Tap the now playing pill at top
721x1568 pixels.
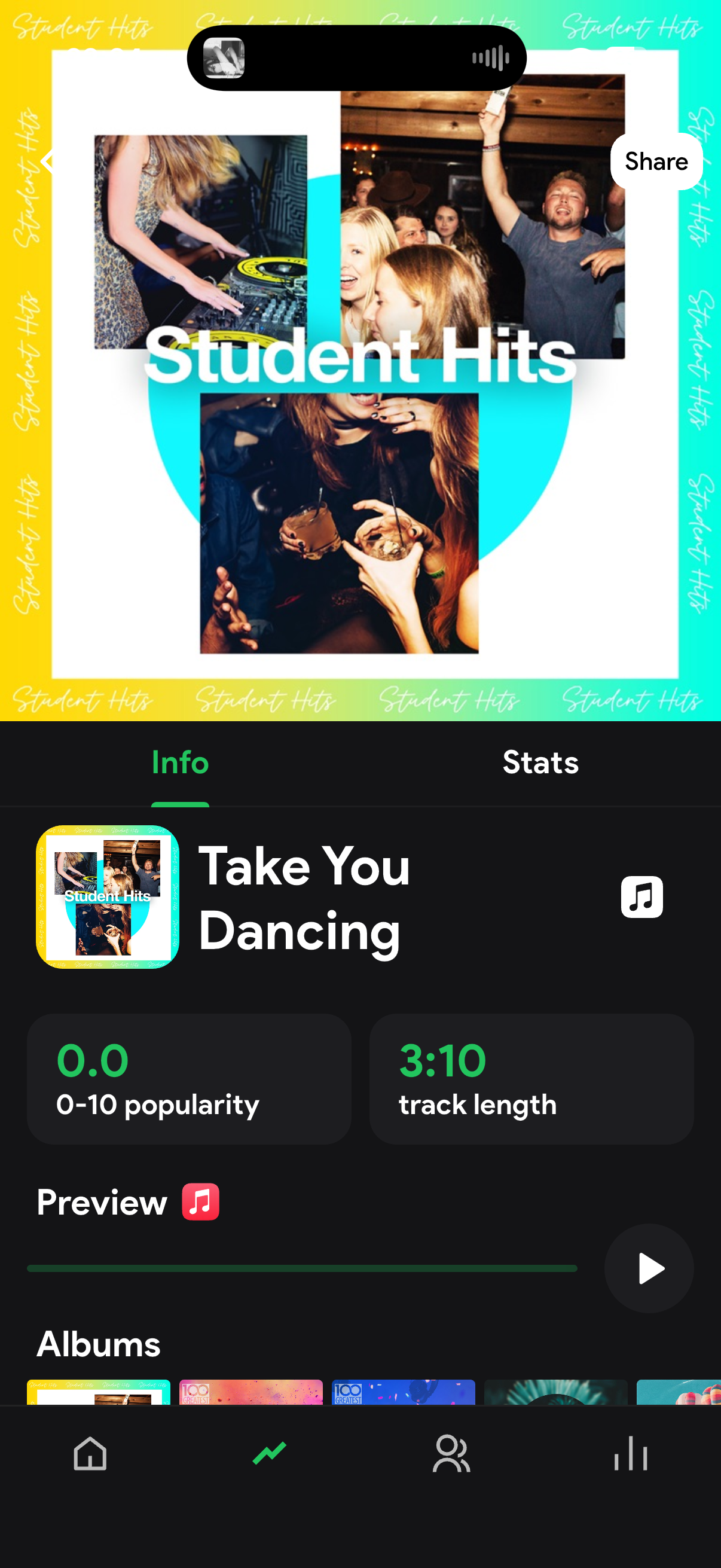(356, 58)
